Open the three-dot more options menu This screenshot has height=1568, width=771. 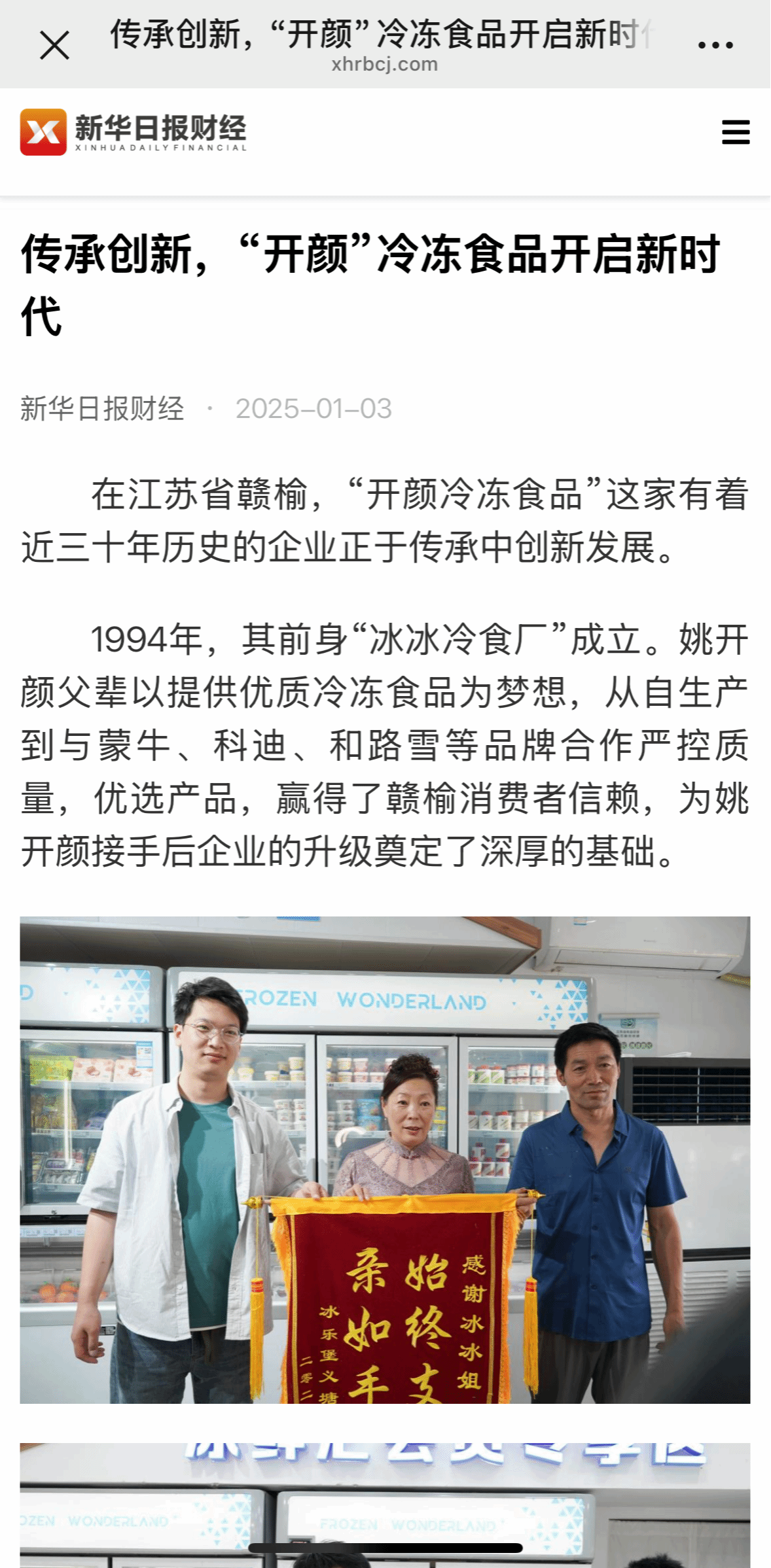click(x=715, y=45)
